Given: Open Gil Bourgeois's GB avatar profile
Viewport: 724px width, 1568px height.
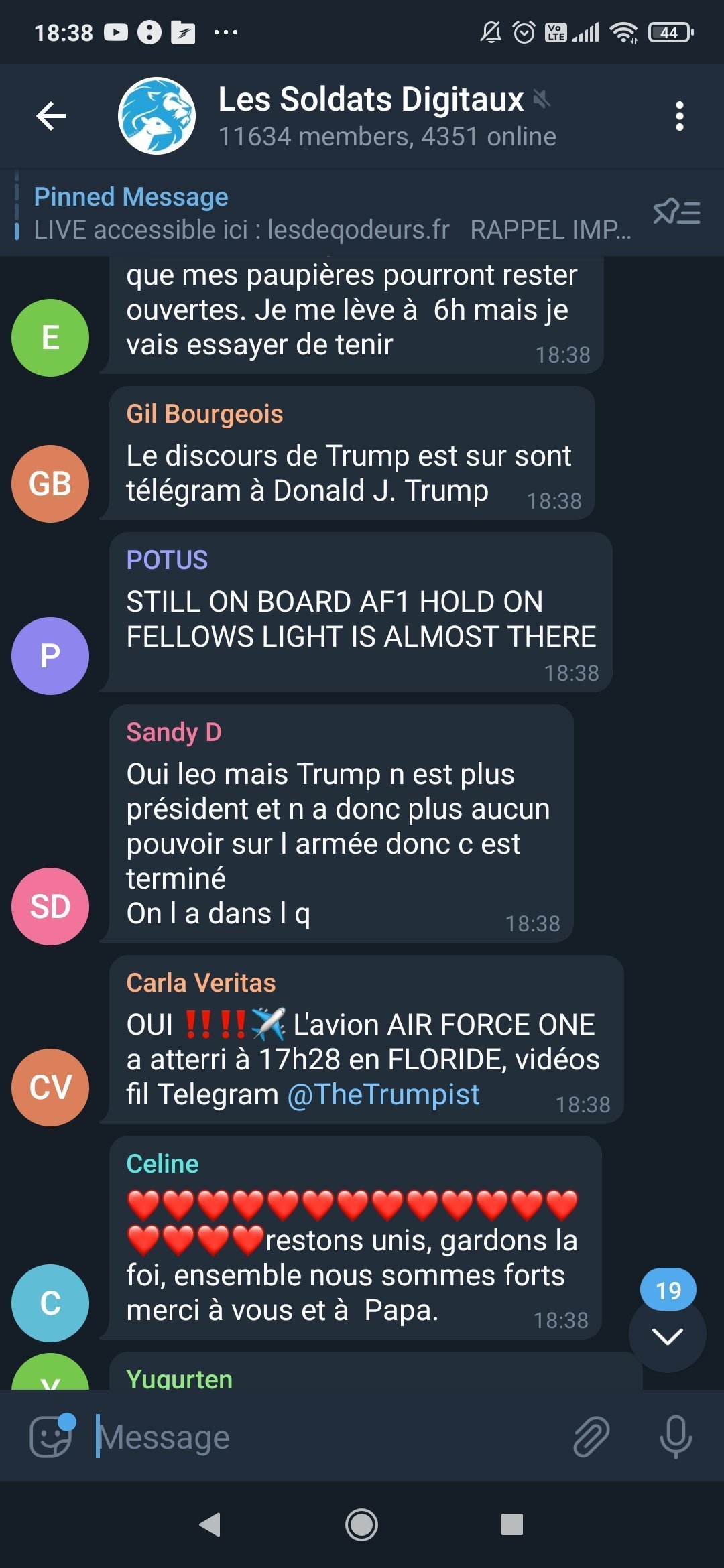Looking at the screenshot, I should point(50,484).
